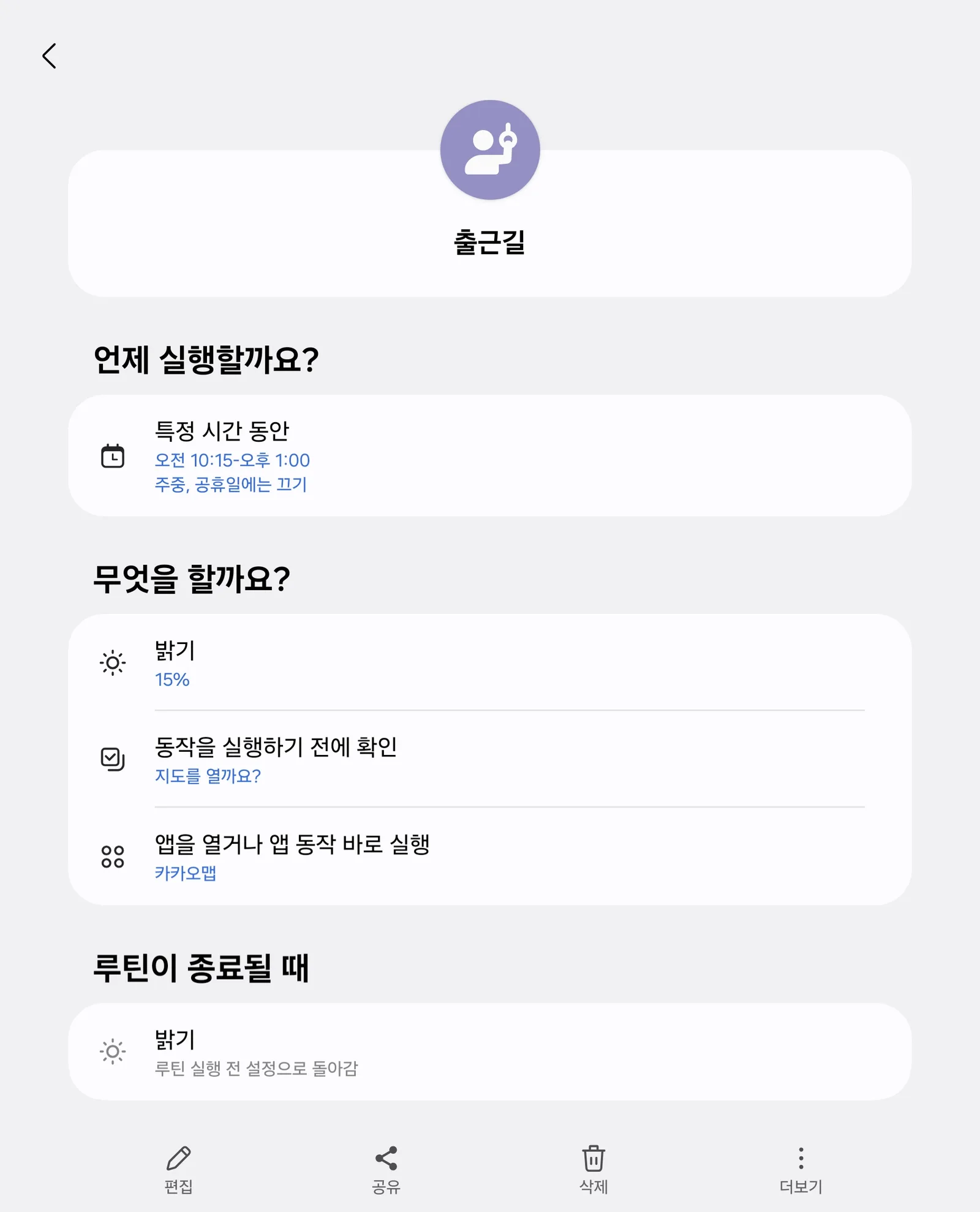Open the 카카오맵 app launch action
The width and height of the screenshot is (980, 1212).
490,857
